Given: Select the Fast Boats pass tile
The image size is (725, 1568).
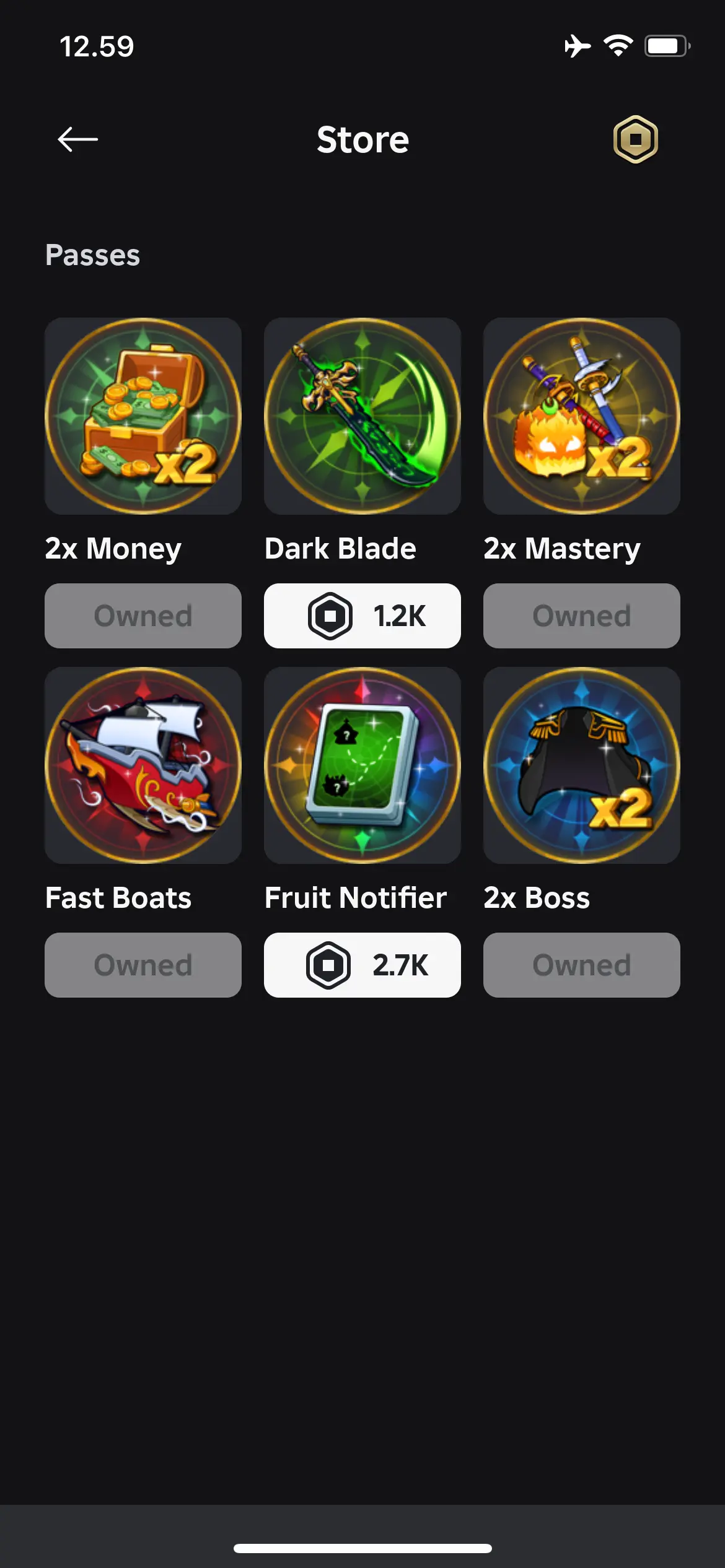Looking at the screenshot, I should (143, 765).
